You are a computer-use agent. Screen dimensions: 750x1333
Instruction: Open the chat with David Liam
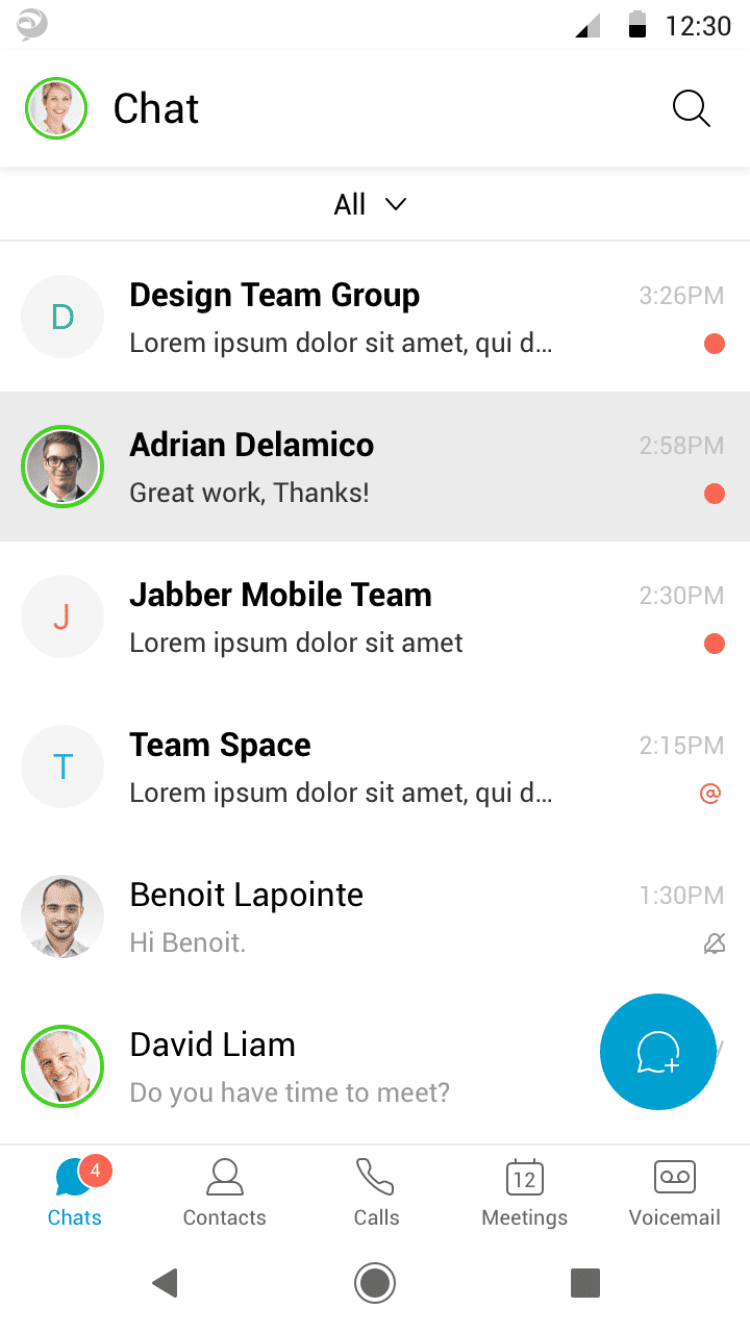[x=300, y=1067]
